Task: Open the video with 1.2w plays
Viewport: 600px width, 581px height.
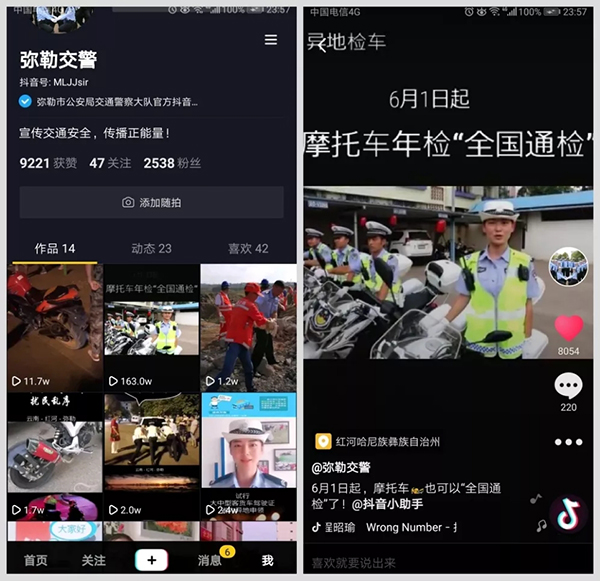Action: click(x=248, y=327)
